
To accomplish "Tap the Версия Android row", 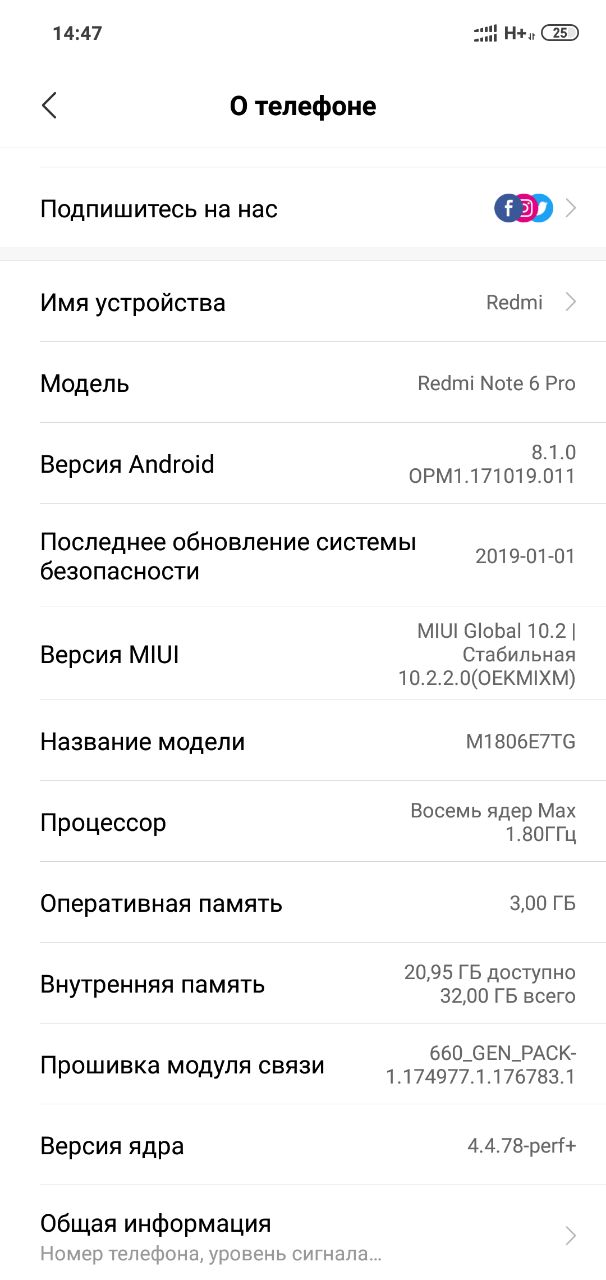I will [303, 464].
